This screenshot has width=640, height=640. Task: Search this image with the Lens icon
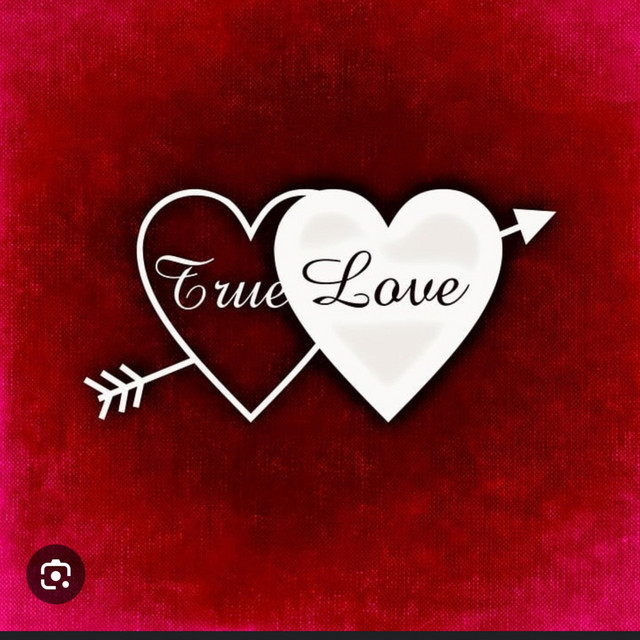coord(55,574)
